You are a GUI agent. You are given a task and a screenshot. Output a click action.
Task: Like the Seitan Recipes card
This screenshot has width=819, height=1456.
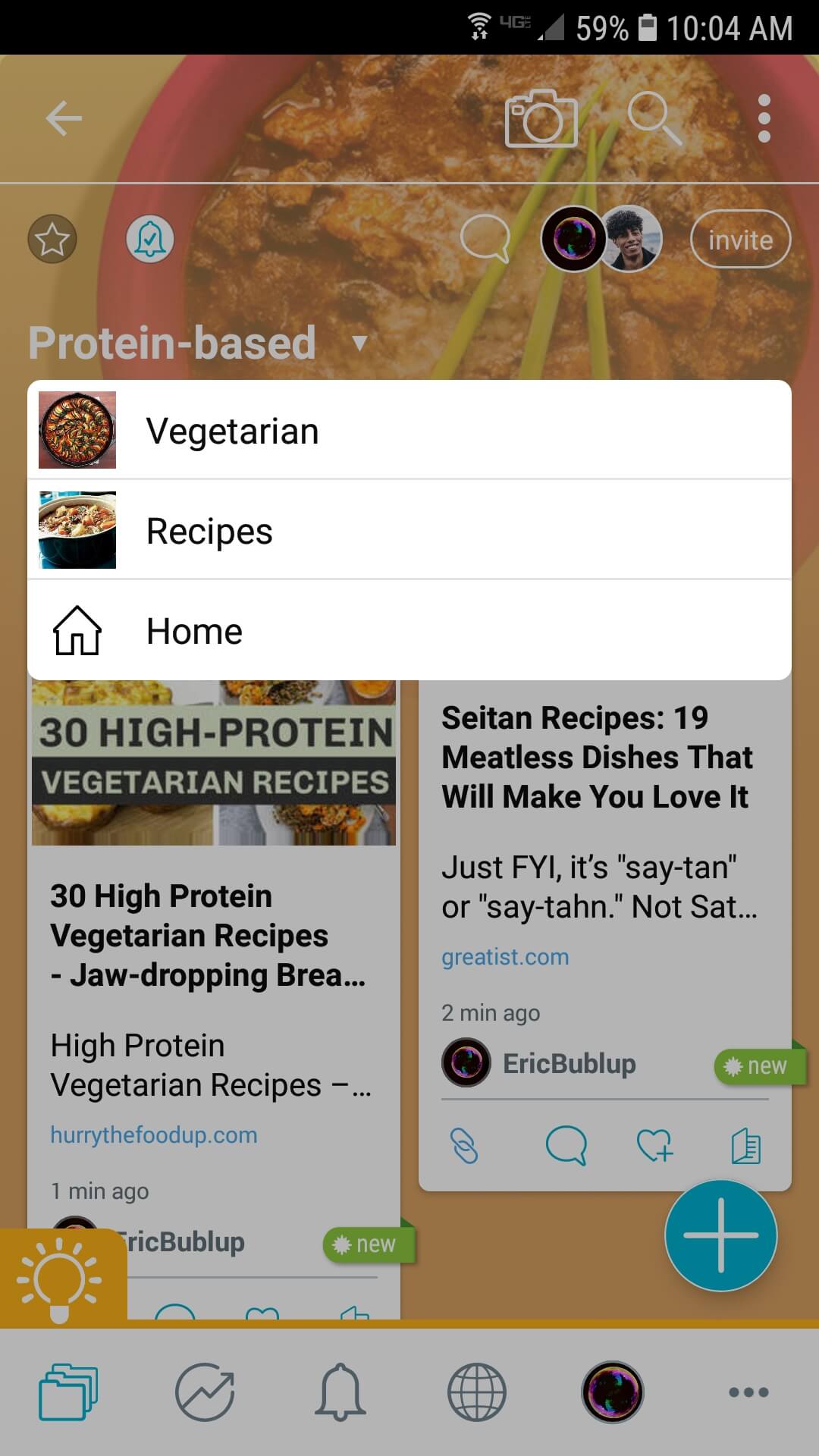click(x=654, y=1145)
